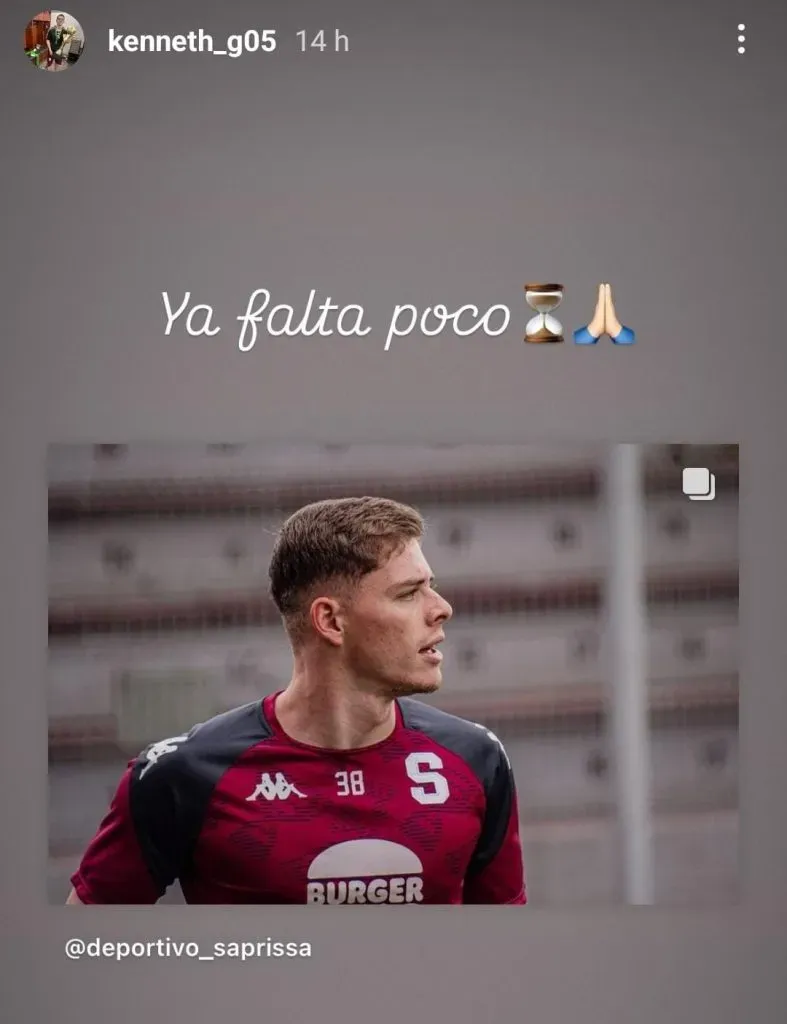The image size is (787, 1024).
Task: Visit the @deportivo_saprissa account
Action: pos(188,948)
